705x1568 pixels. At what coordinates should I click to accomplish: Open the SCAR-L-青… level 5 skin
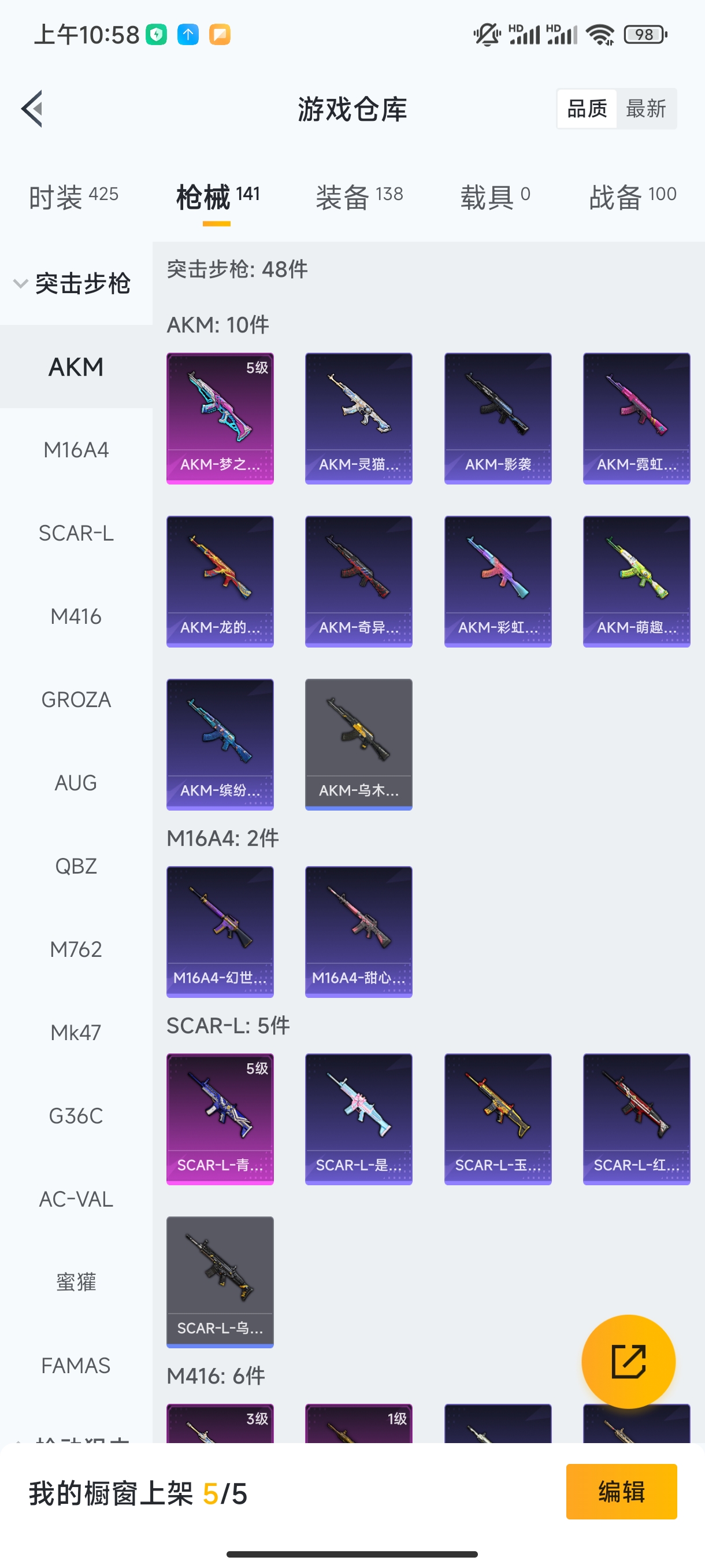220,1119
